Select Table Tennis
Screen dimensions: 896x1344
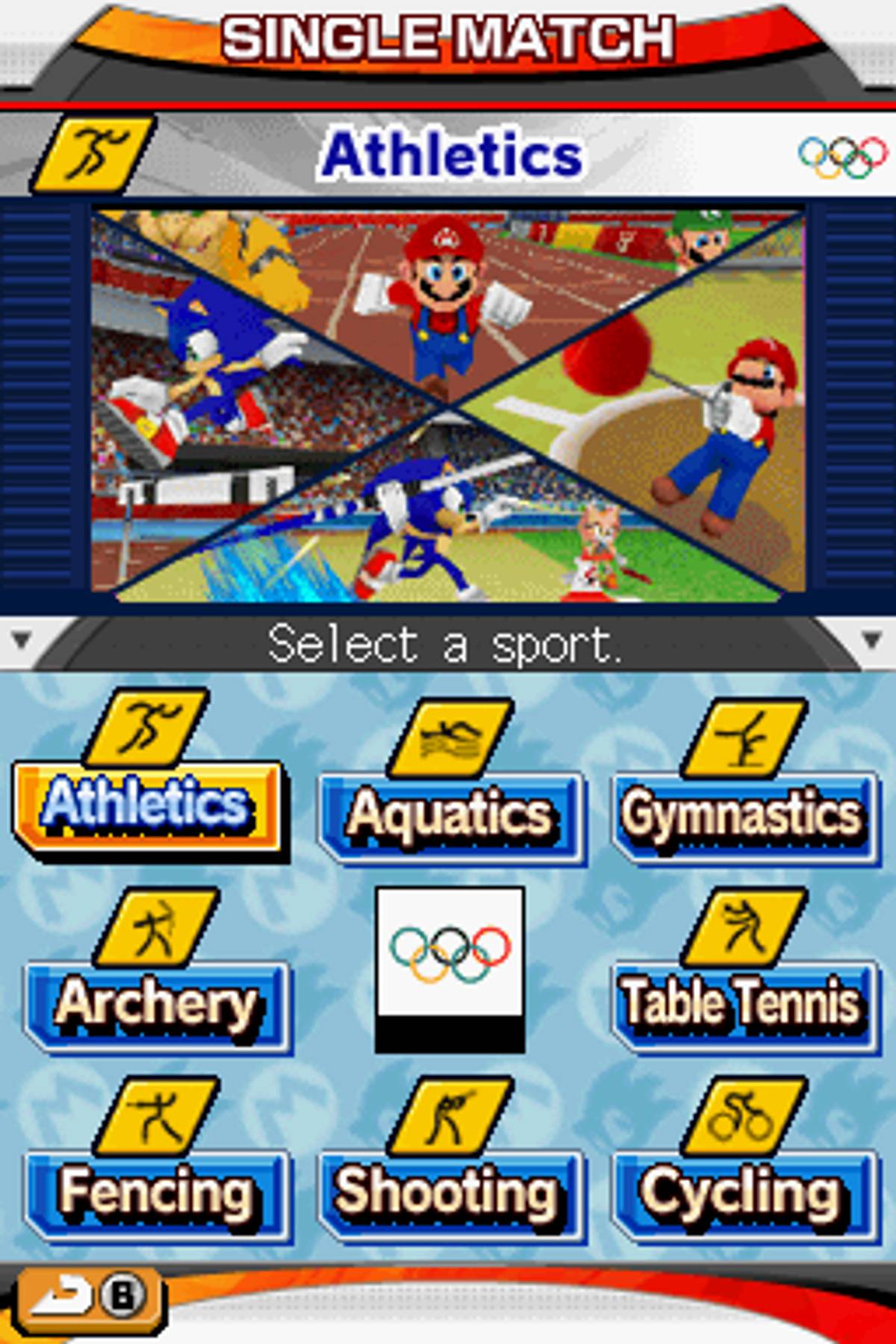coord(743,1004)
